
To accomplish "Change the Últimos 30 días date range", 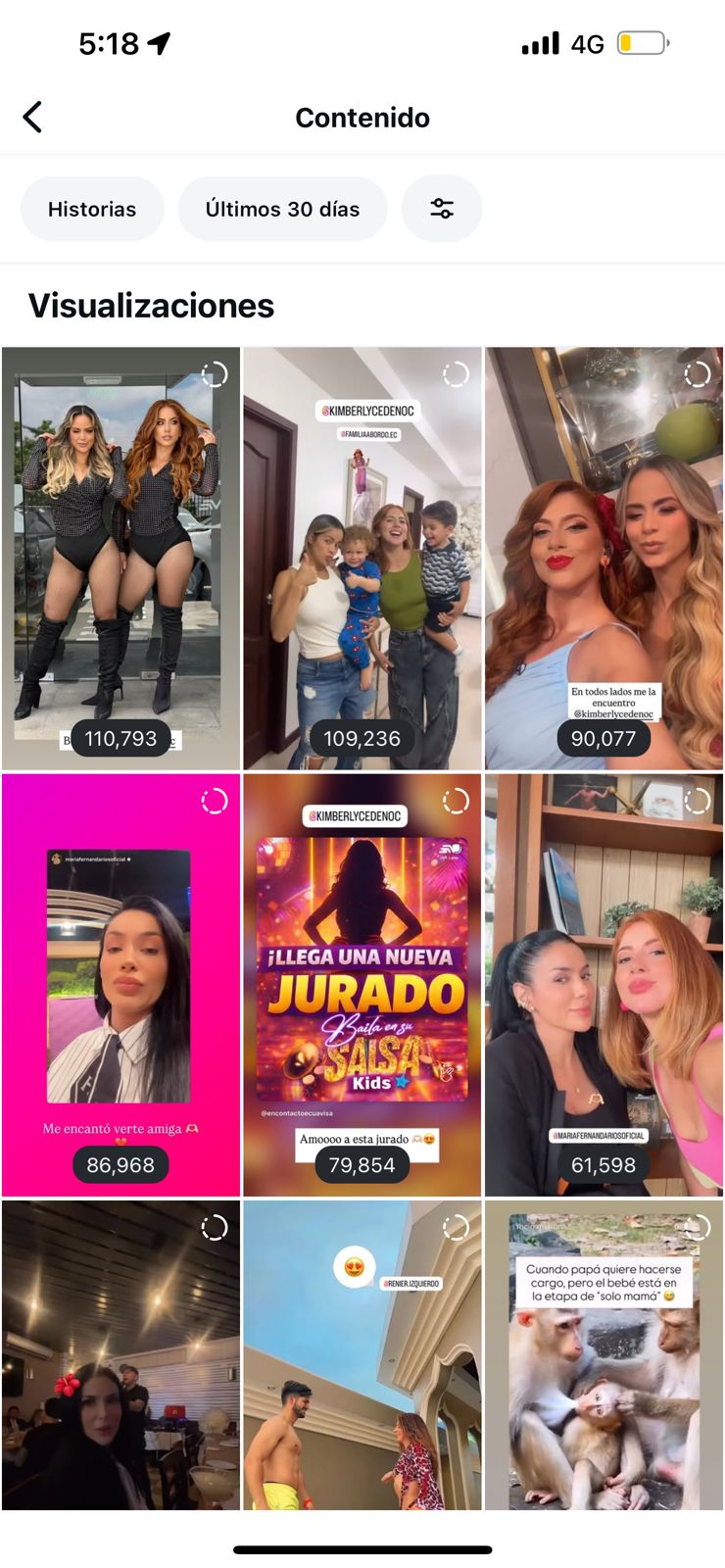I will (282, 209).
